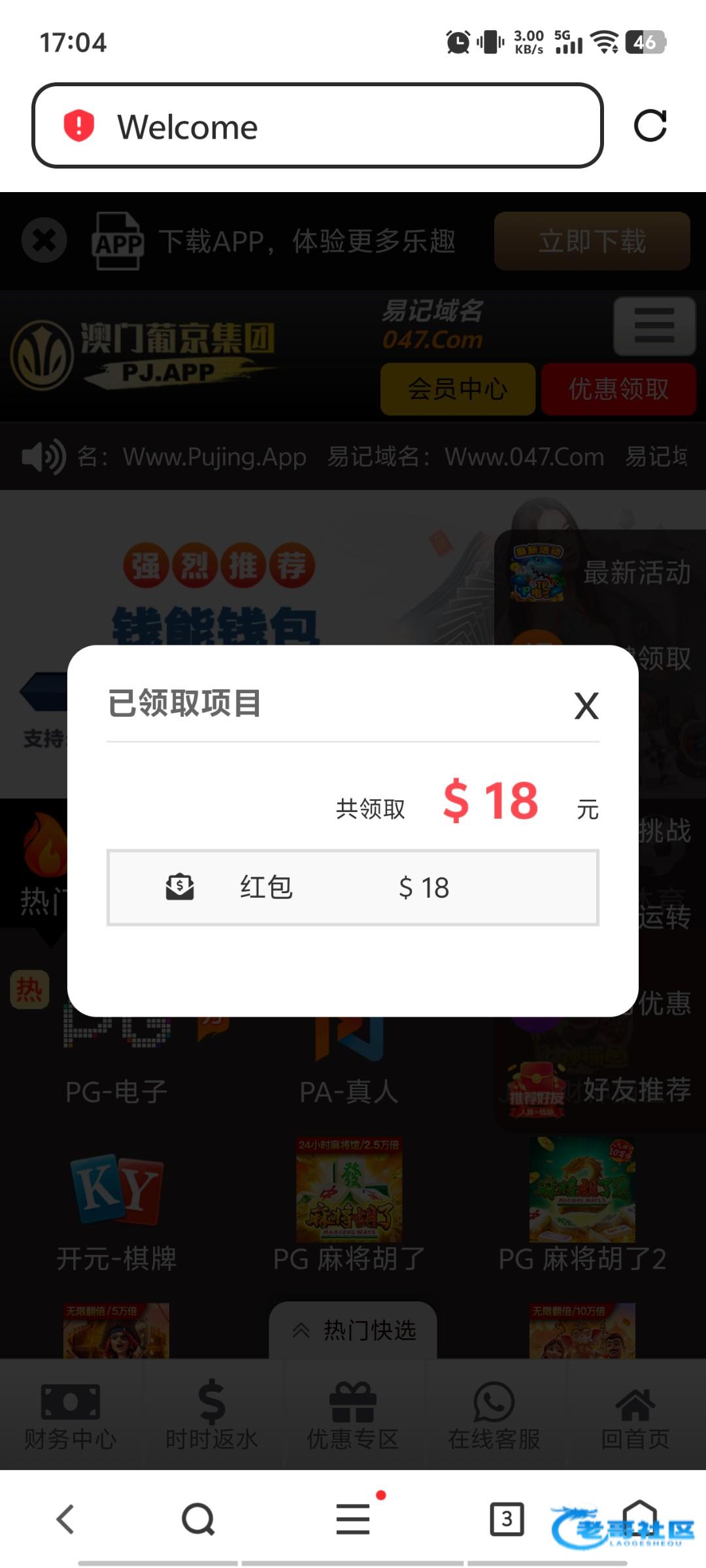Dismiss the download APP banner
Viewport: 706px width, 1568px height.
(x=44, y=240)
